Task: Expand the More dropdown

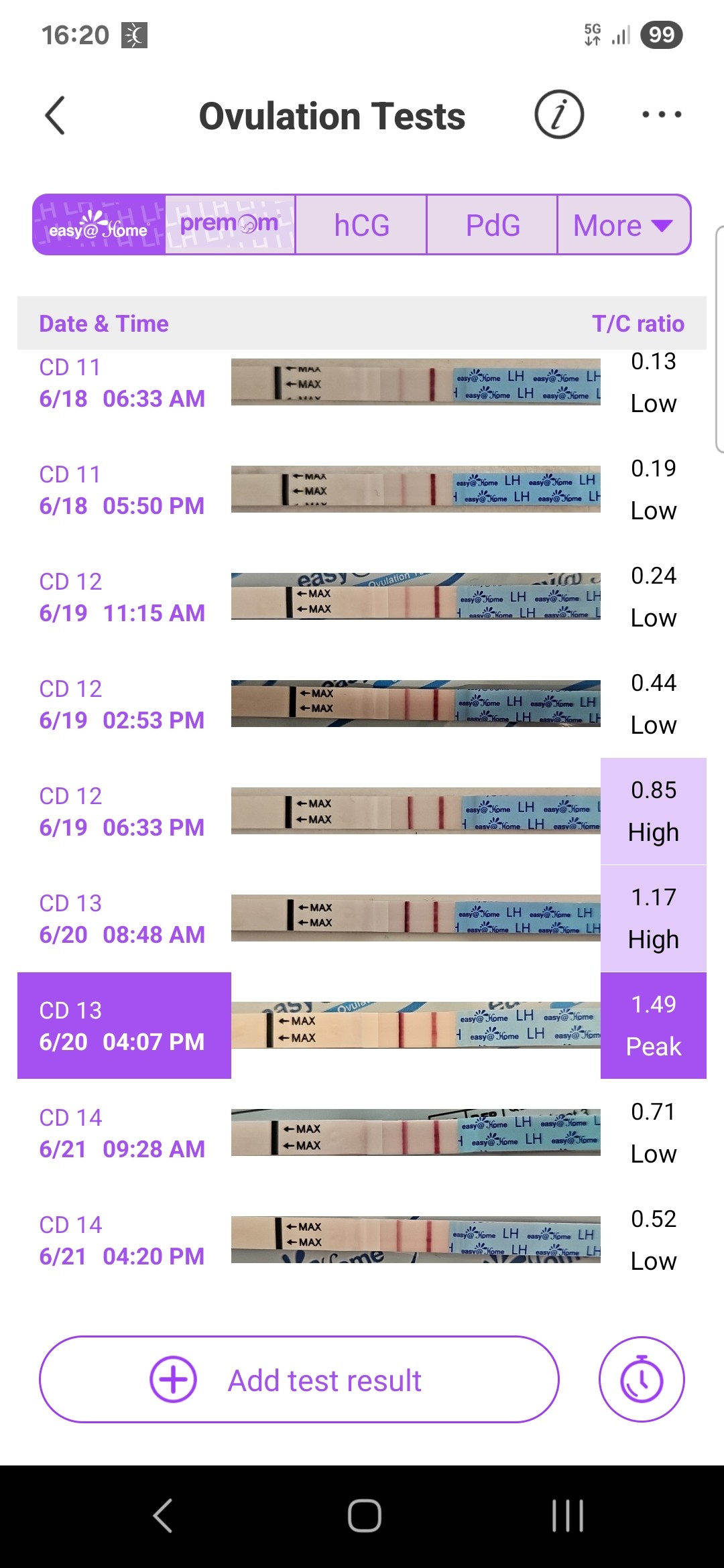Action: click(x=623, y=225)
